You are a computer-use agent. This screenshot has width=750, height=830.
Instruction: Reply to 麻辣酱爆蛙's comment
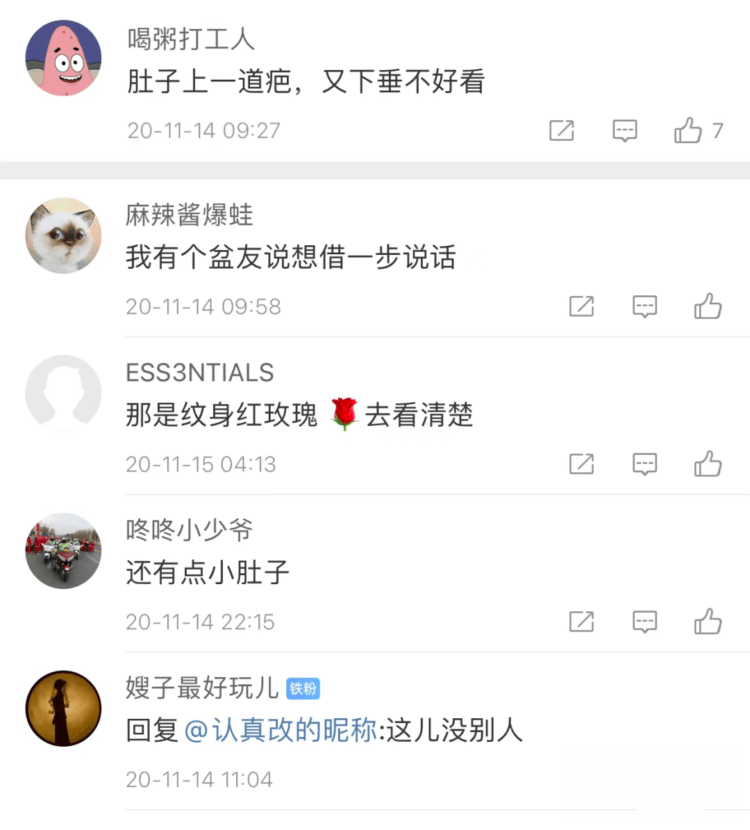click(x=645, y=306)
